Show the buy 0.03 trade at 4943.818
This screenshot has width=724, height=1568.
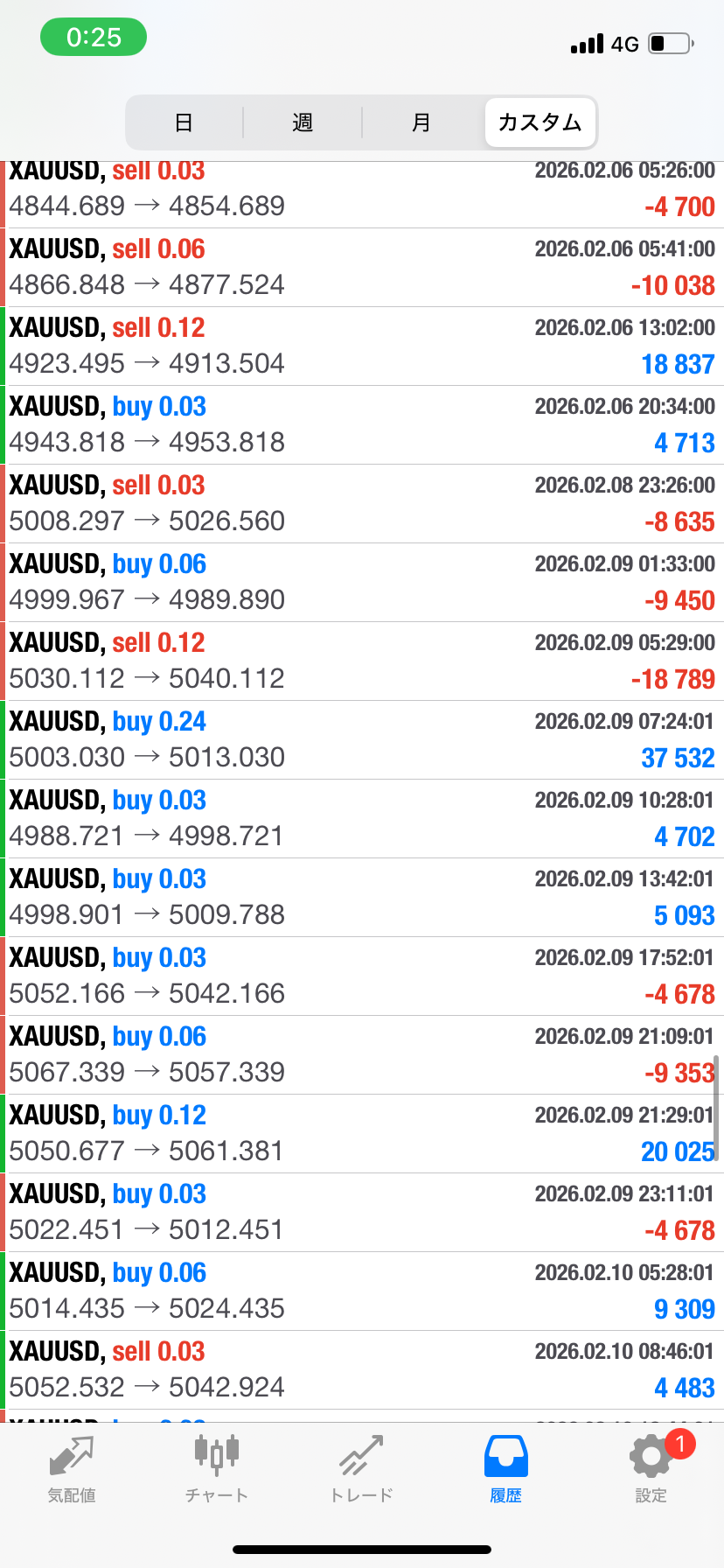coord(362,424)
